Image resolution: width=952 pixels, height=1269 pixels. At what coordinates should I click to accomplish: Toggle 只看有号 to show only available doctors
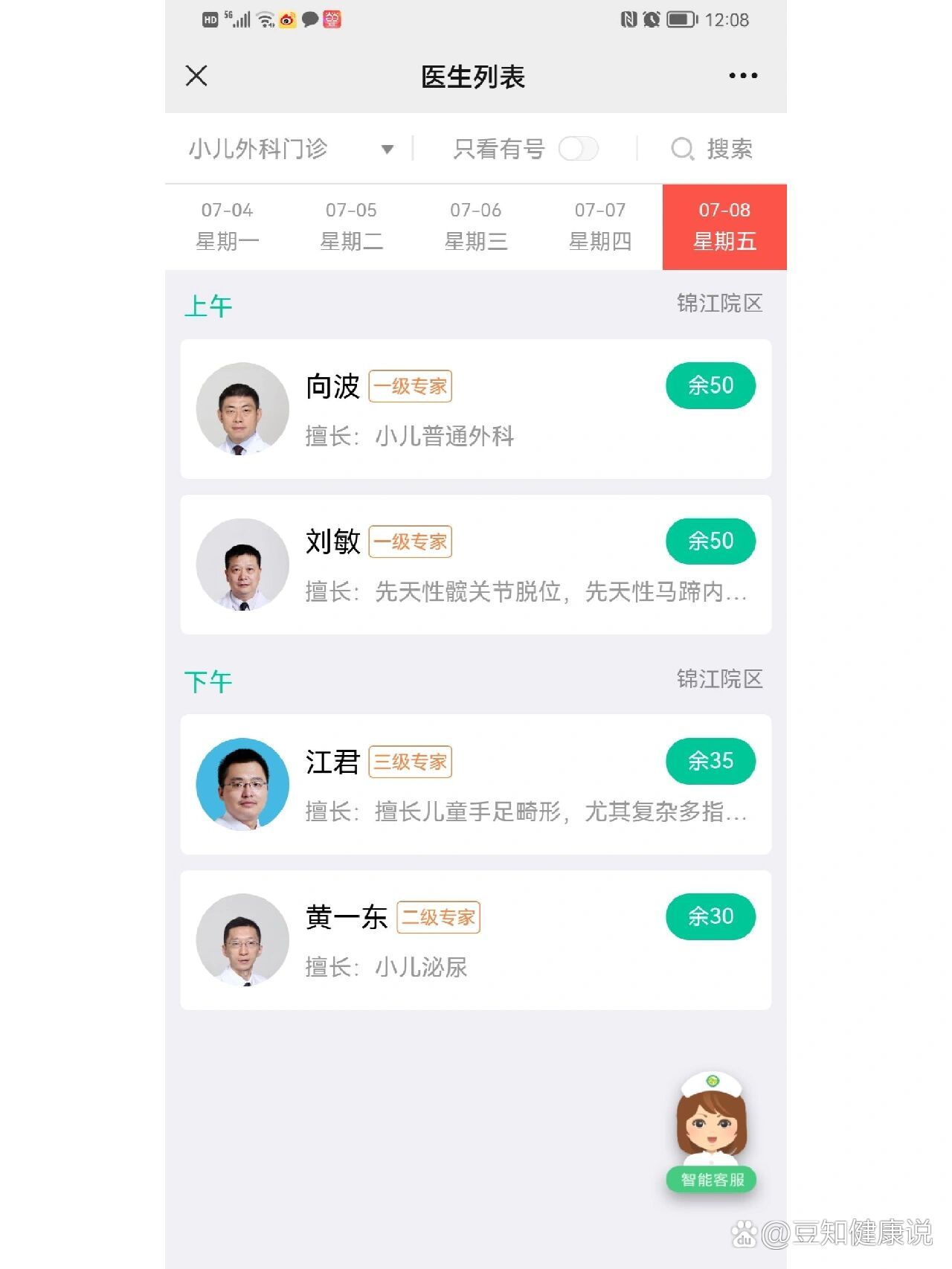pyautogui.click(x=579, y=149)
